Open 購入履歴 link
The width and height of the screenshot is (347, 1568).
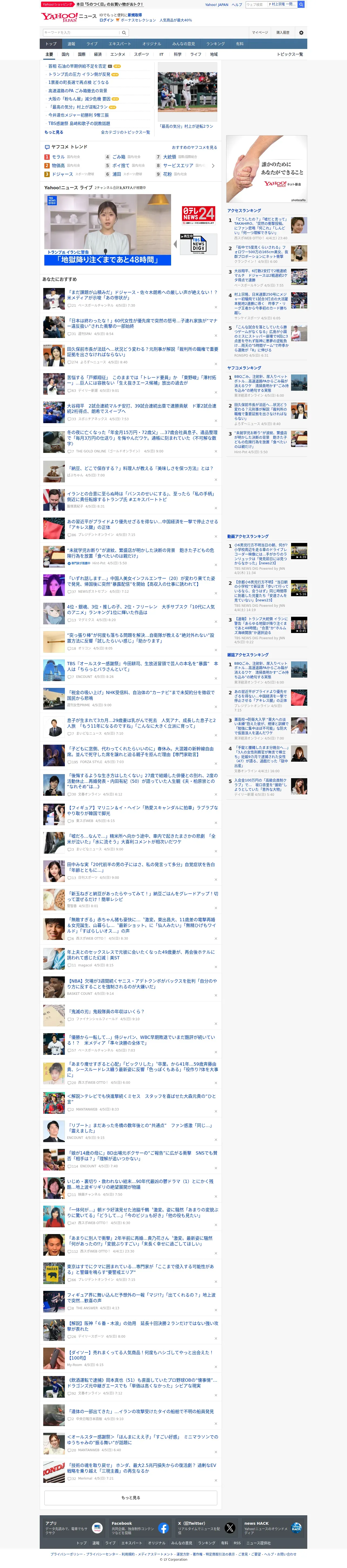click(x=283, y=32)
